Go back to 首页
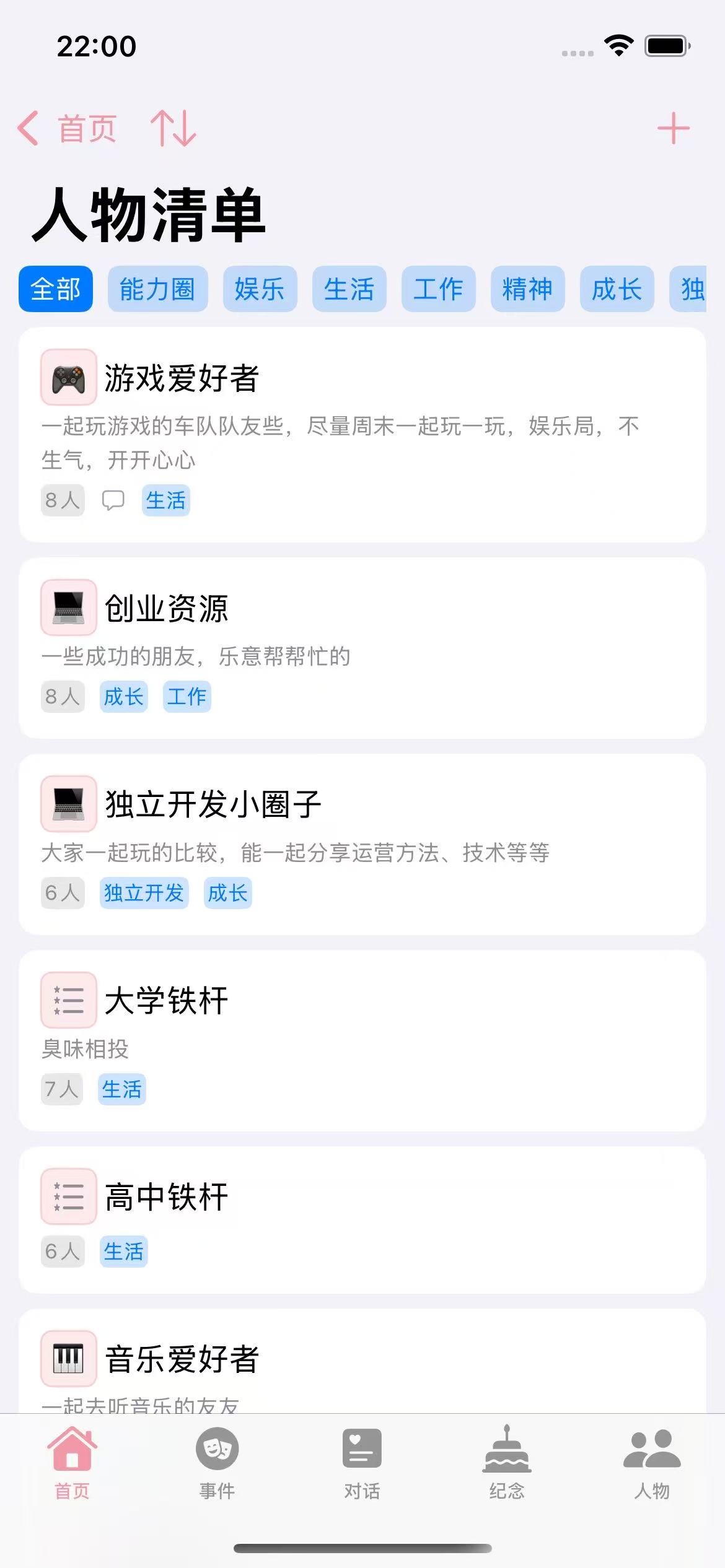This screenshot has width=725, height=1568. tap(67, 129)
